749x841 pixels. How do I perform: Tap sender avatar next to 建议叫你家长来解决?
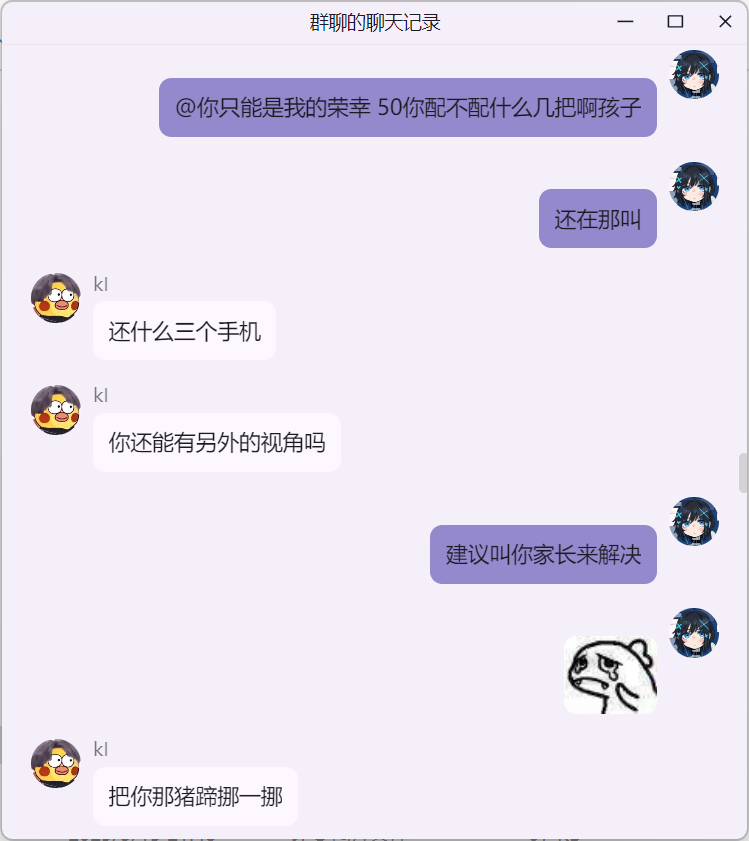(x=694, y=522)
